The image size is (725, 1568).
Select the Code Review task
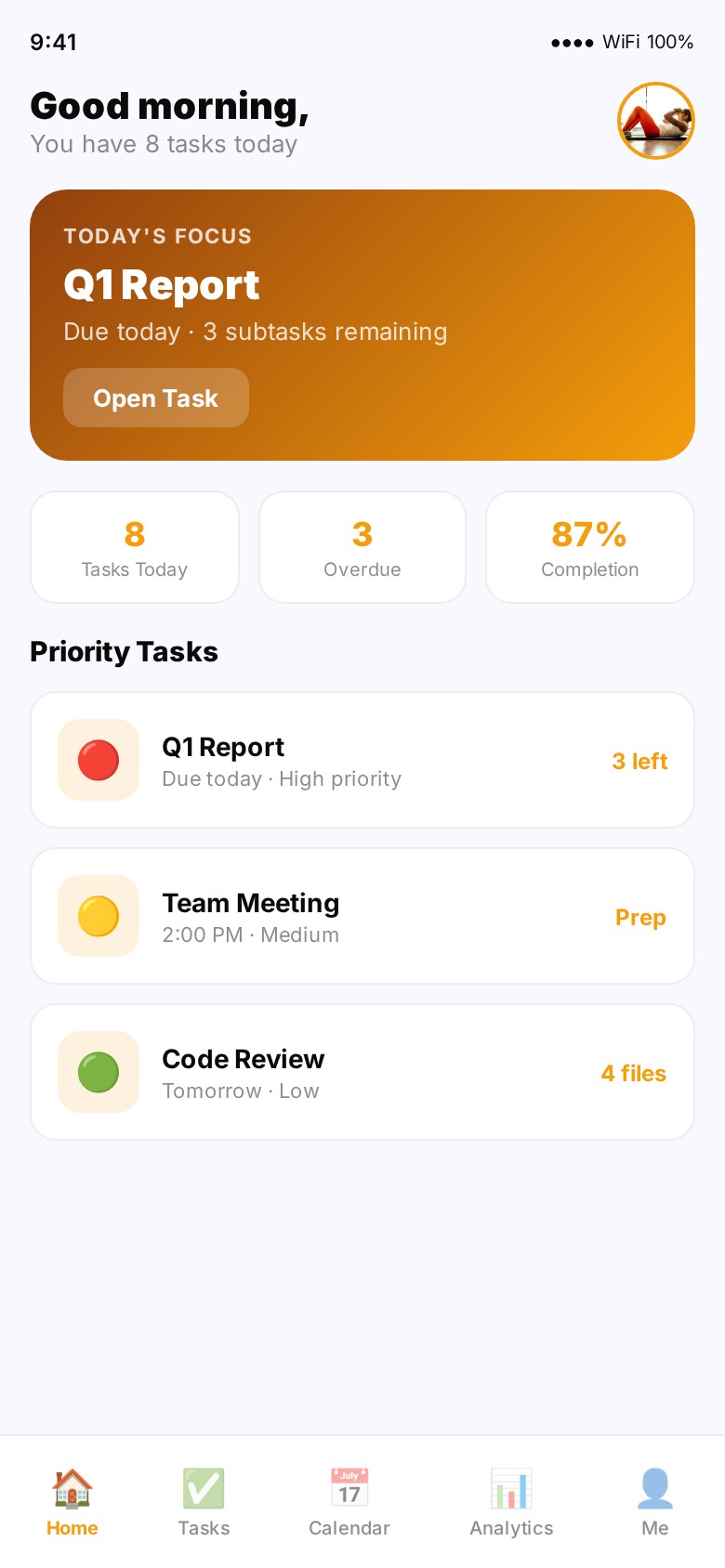coord(362,1072)
